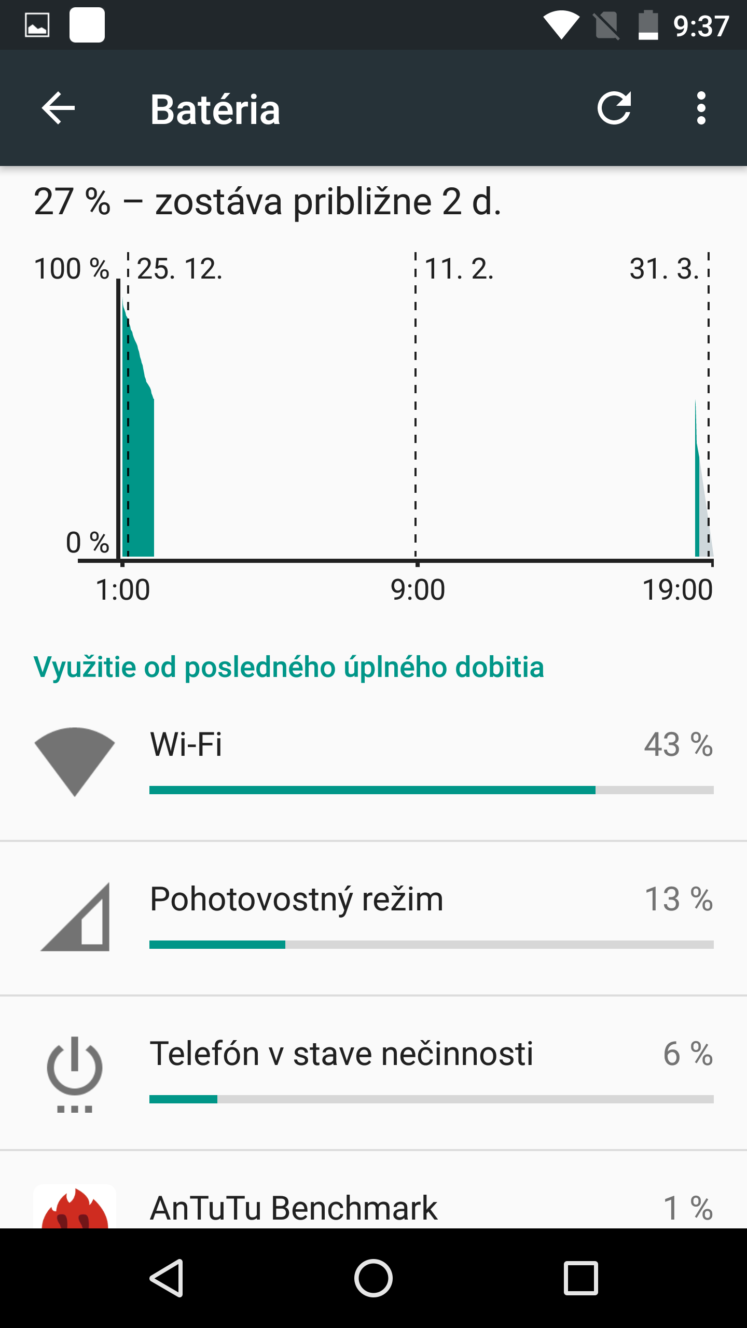This screenshot has width=747, height=1328.
Task: View Telefón v stave nečinnosti usage
Action: (373, 1073)
